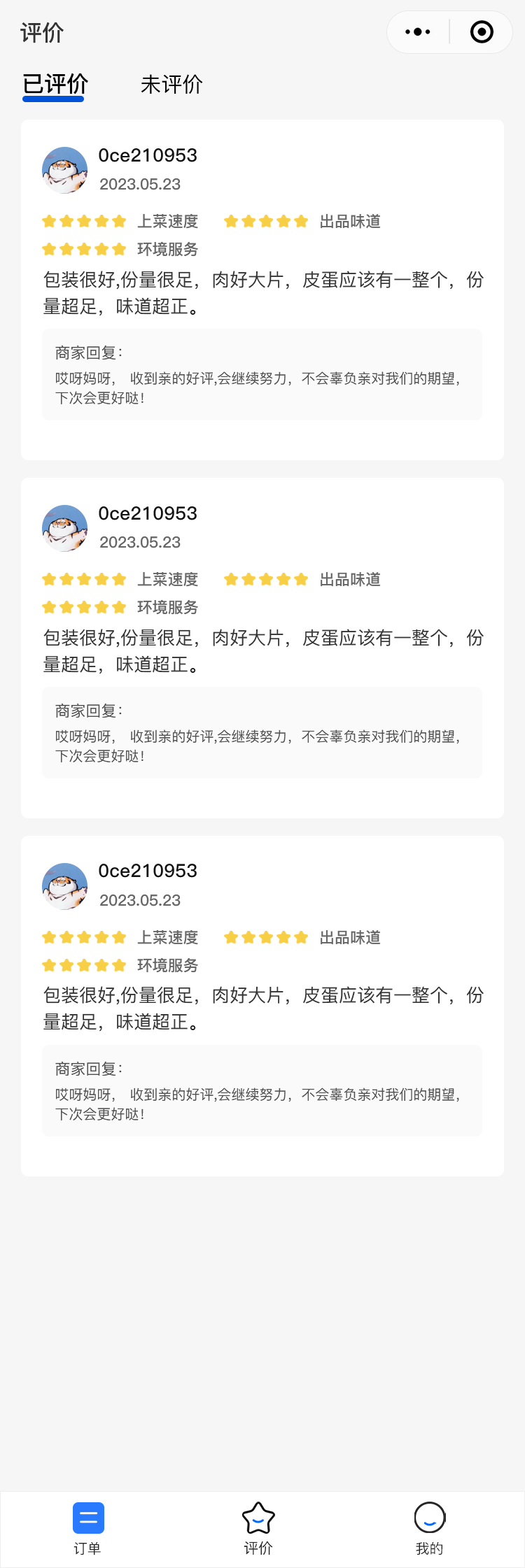This screenshot has height=1568, width=525.
Task: Open the mini program more options menu
Action: pos(418,32)
